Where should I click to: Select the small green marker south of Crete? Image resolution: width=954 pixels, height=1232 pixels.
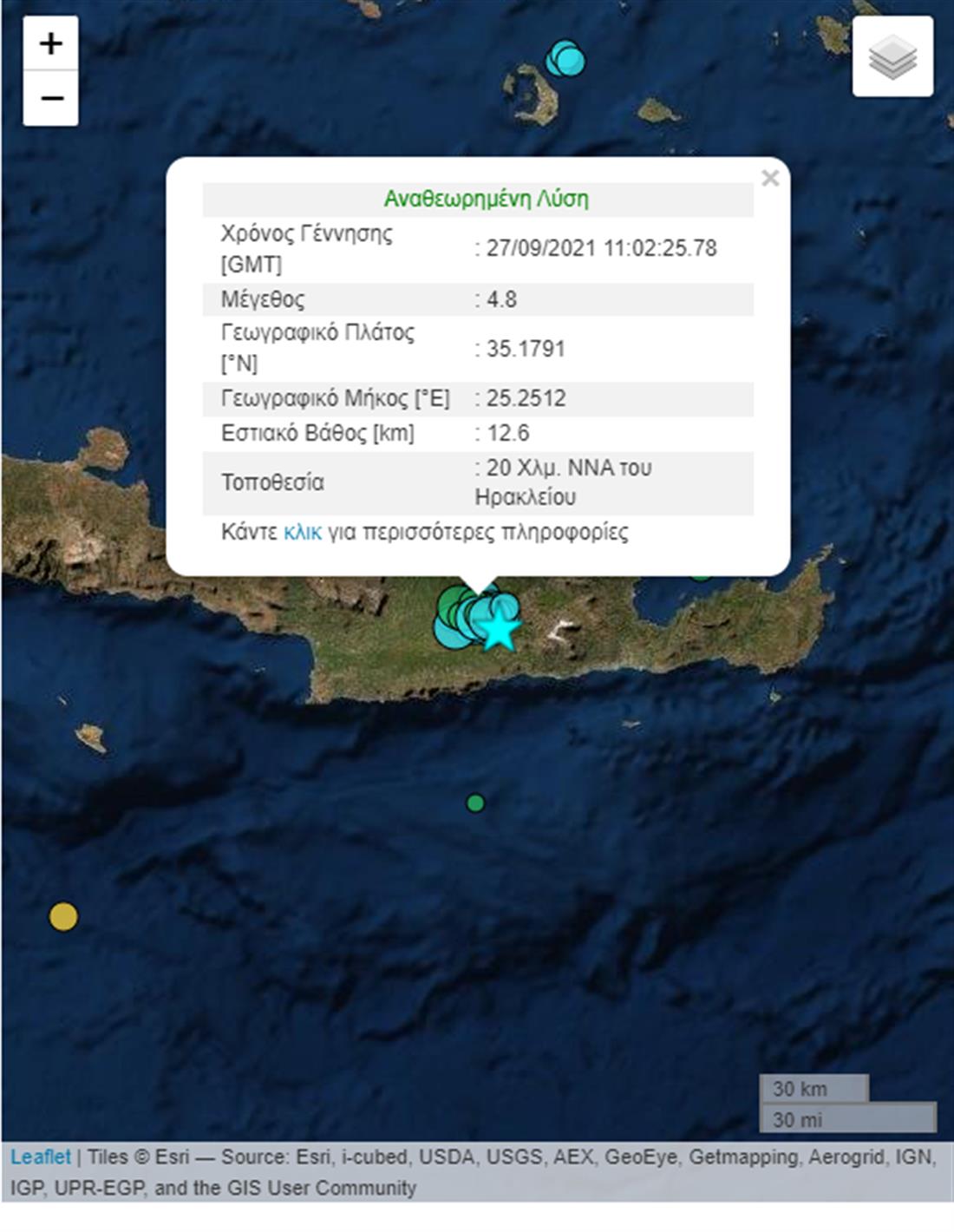475,803
